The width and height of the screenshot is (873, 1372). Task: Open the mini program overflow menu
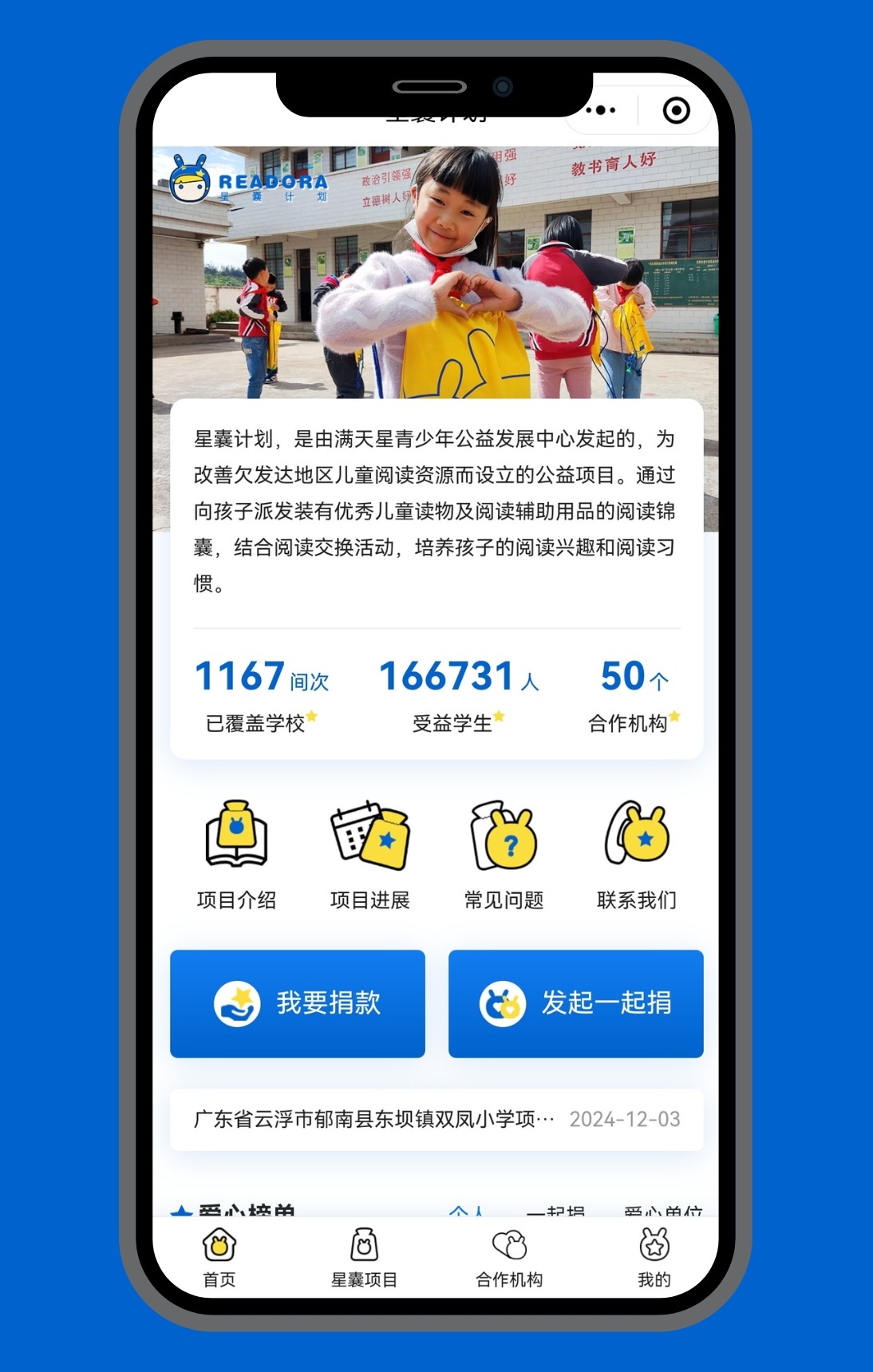point(601,110)
